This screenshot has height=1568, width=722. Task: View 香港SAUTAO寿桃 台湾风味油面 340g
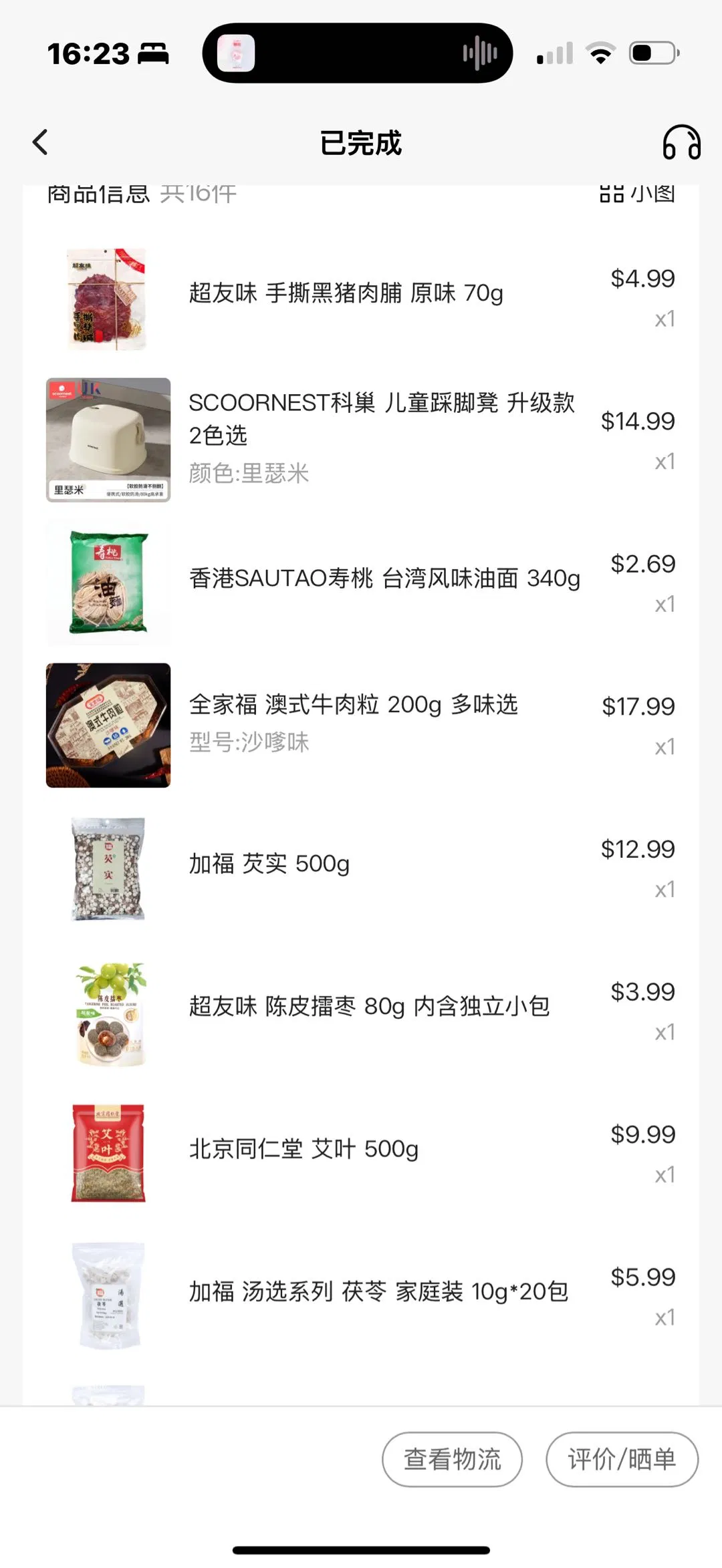point(384,579)
